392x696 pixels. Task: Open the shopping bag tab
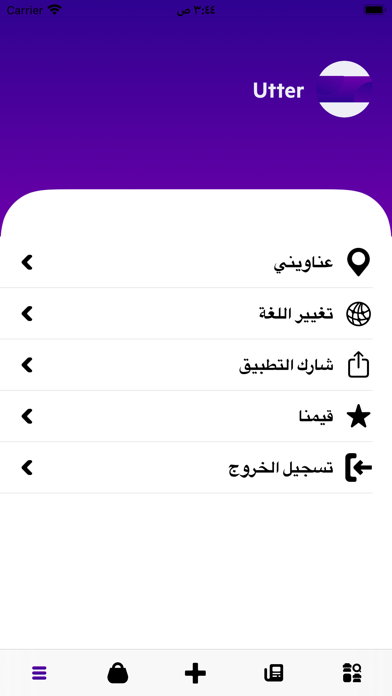pyautogui.click(x=118, y=673)
